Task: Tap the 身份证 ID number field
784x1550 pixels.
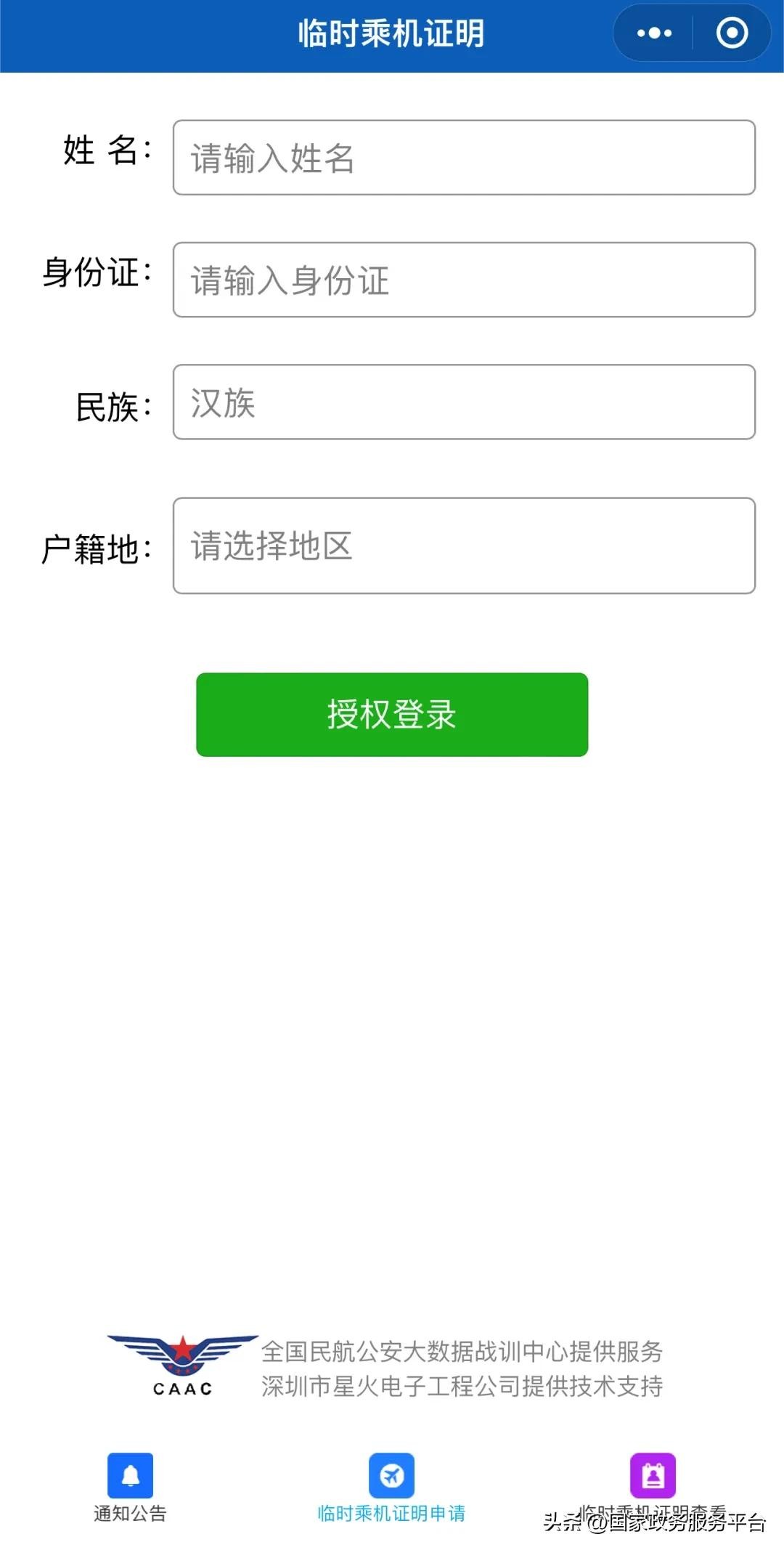Action: click(x=464, y=280)
